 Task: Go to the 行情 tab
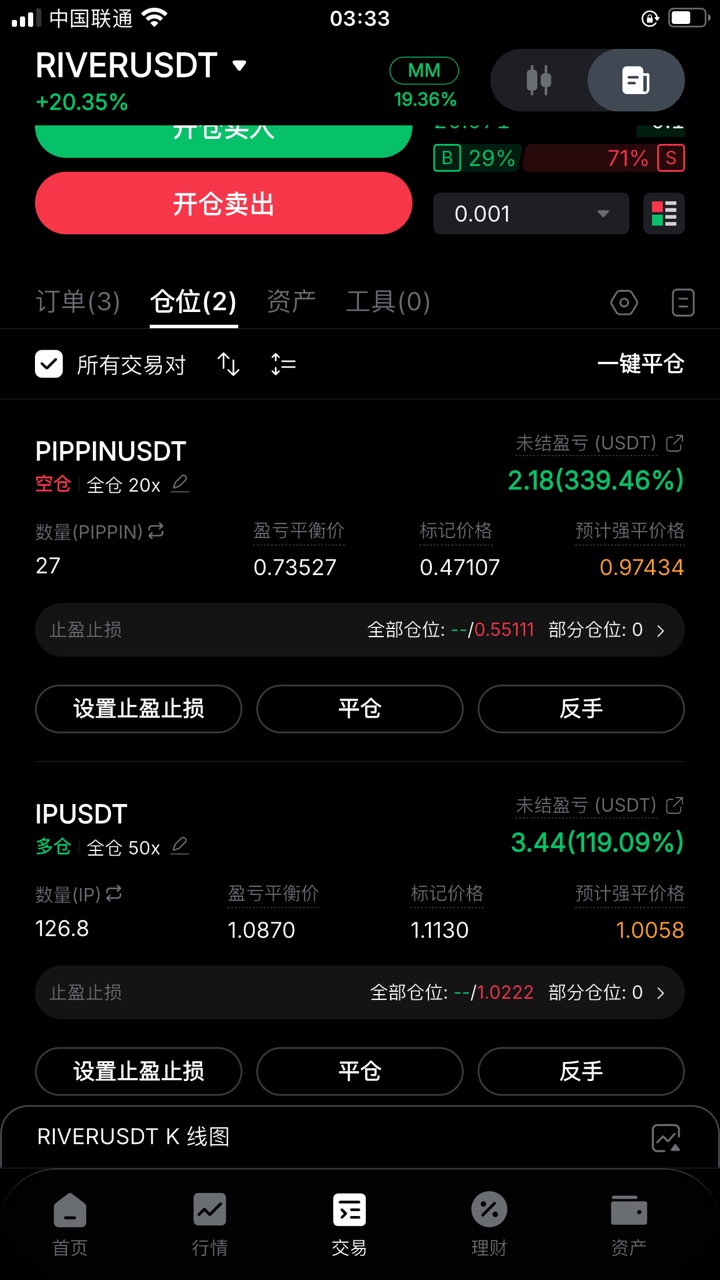point(210,1223)
